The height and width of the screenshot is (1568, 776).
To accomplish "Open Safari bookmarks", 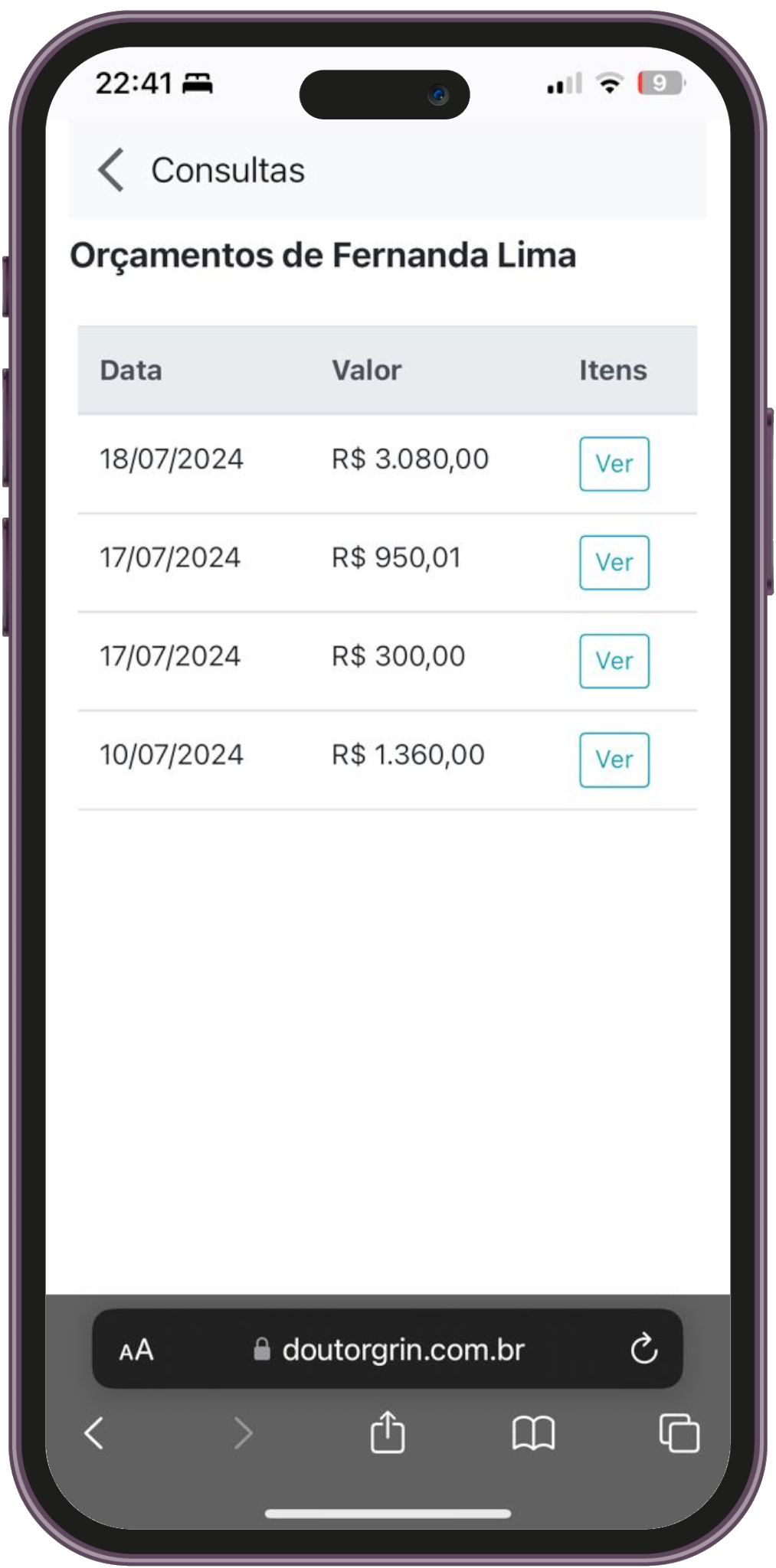I will (533, 1433).
